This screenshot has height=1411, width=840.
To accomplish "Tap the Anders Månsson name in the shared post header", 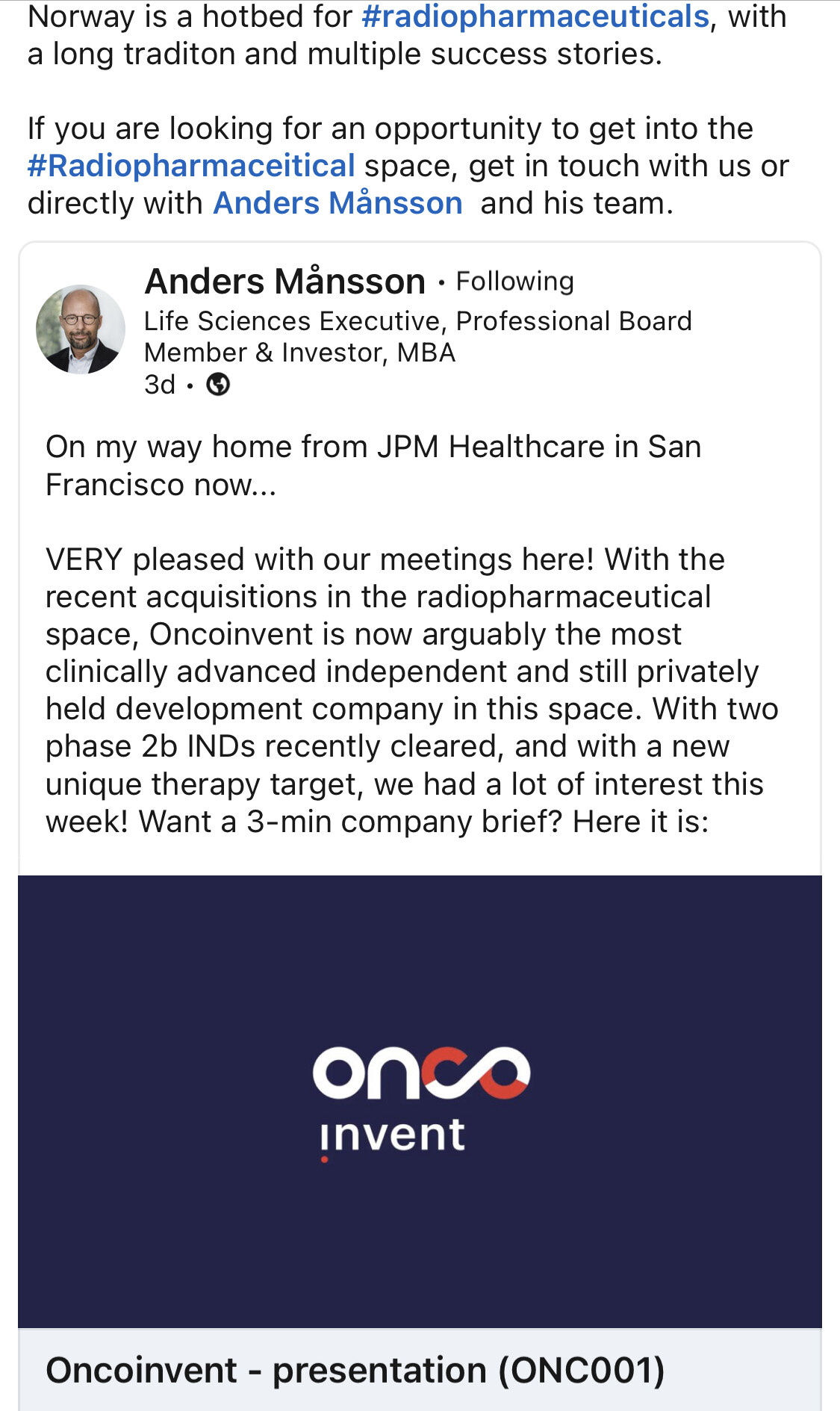I will [285, 282].
